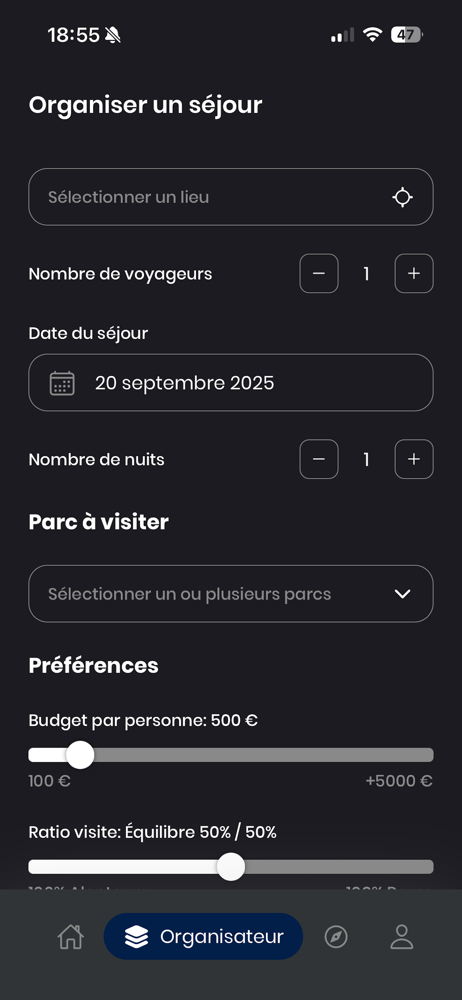Open the compass explore tab
The height and width of the screenshot is (1000, 462).
pos(336,937)
